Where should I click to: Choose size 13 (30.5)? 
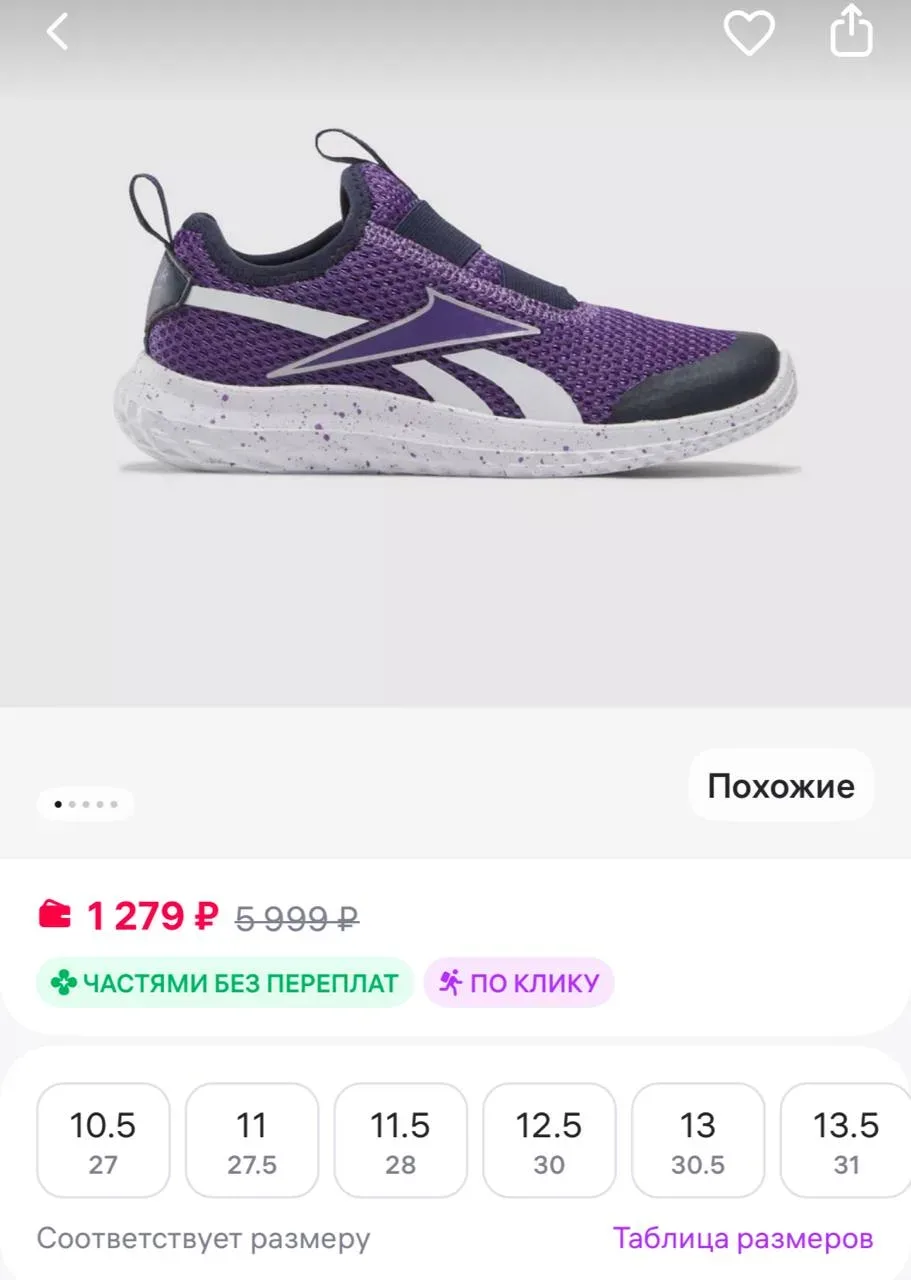[x=698, y=1140]
